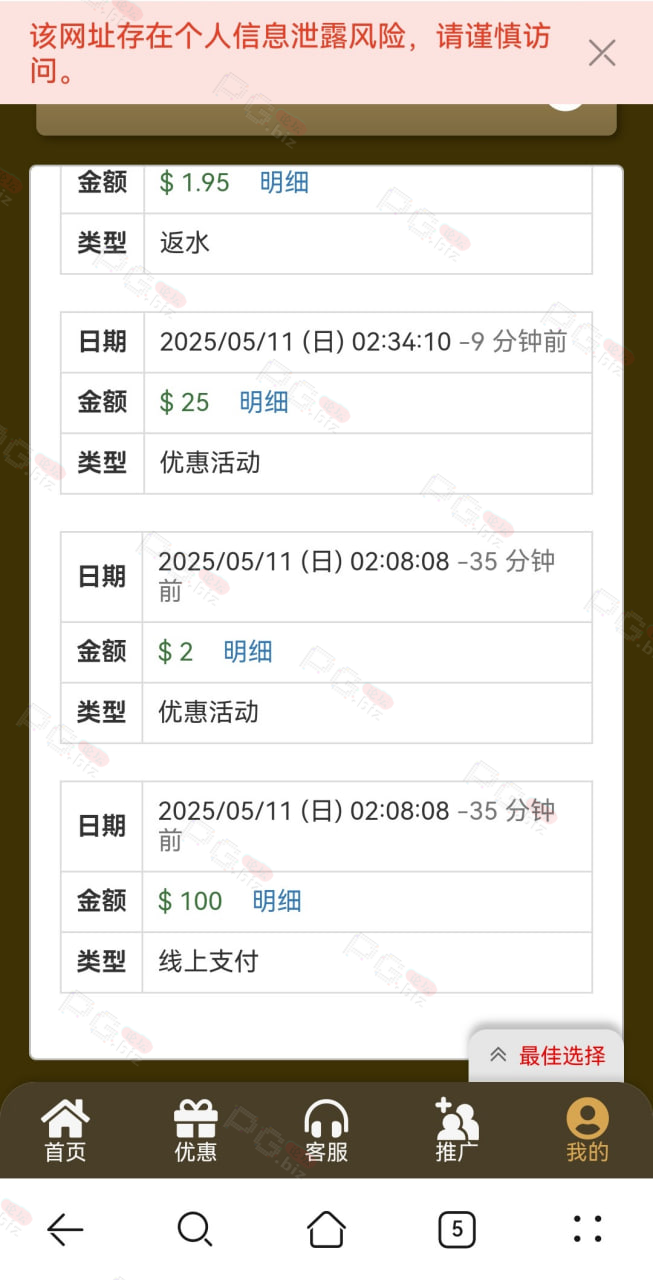Select the 我的 profile tab
The height and width of the screenshot is (1280, 653).
(587, 1130)
